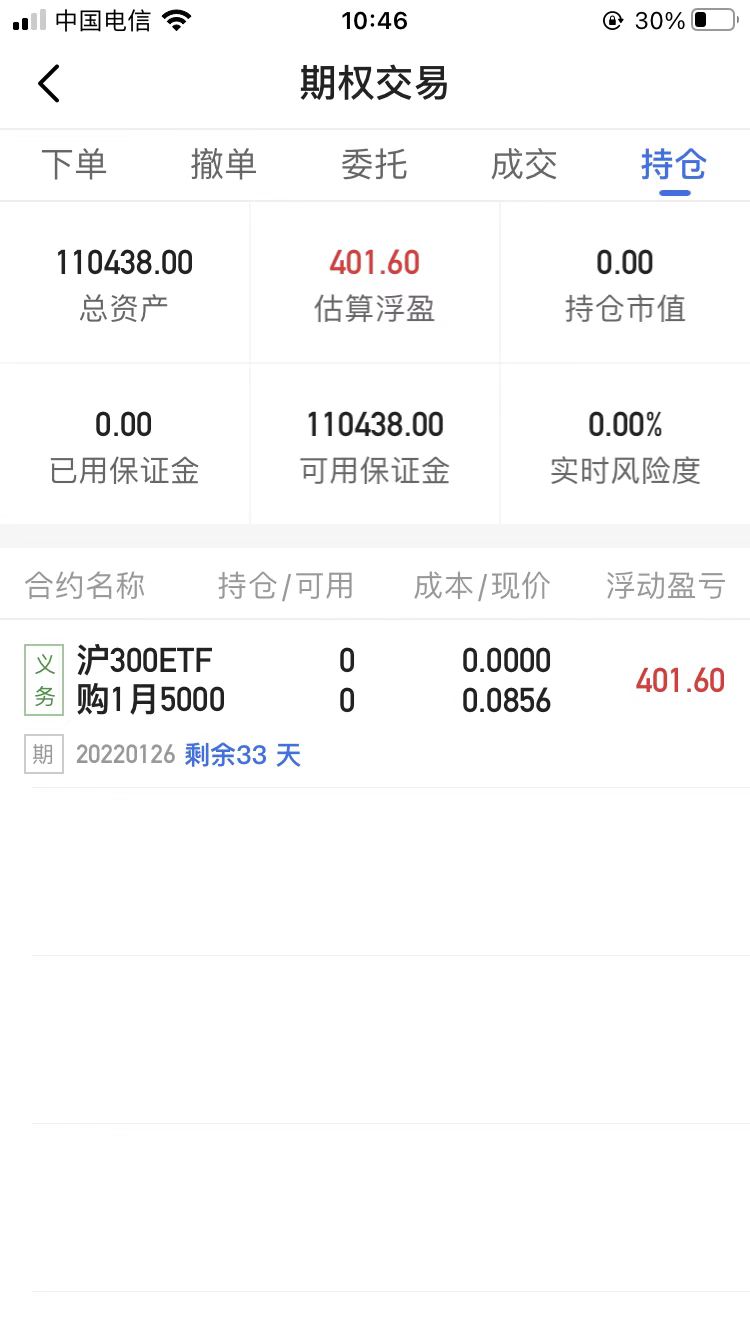Select the 持仓 tab
The height and width of the screenshot is (1334, 750).
tap(674, 164)
